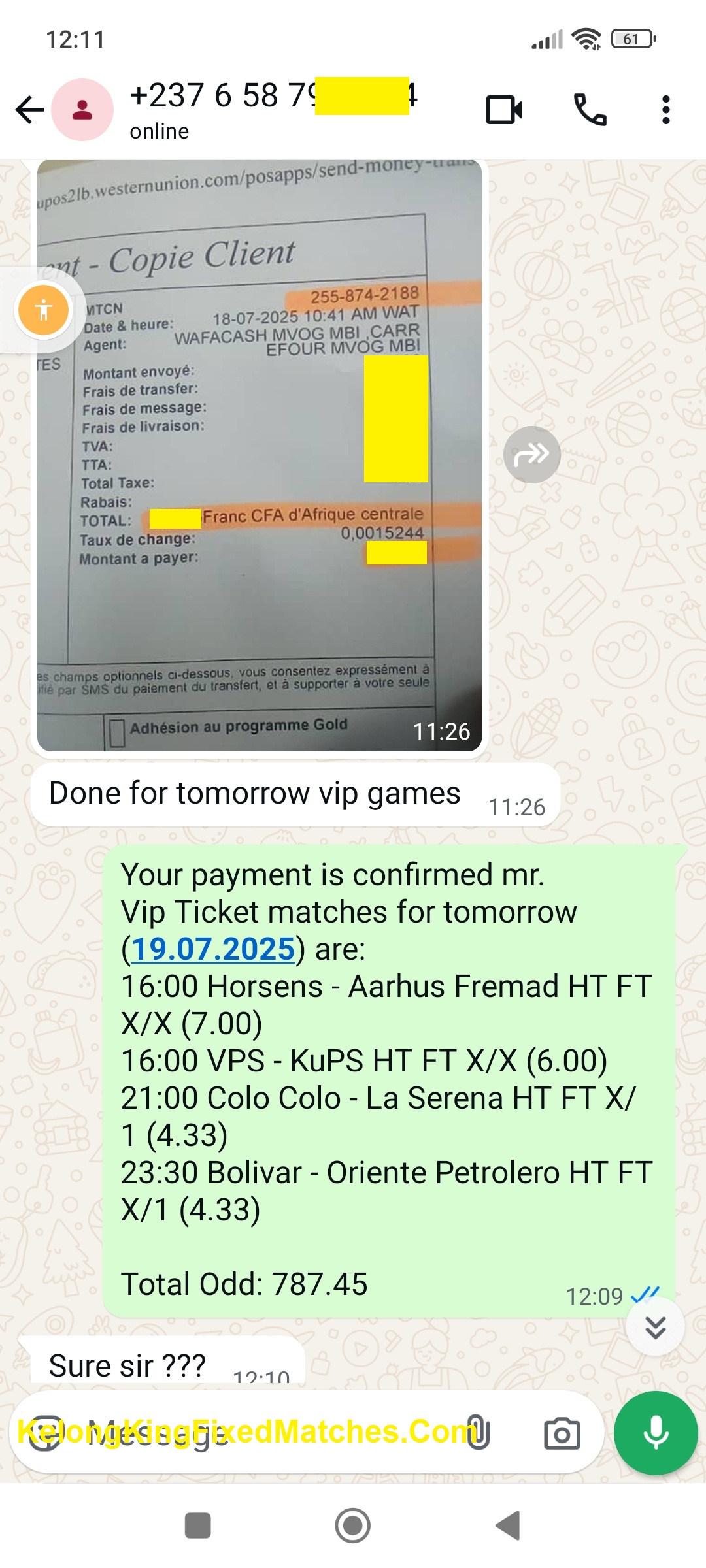The width and height of the screenshot is (706, 1568).
Task: Start a voice call with this contact
Action: (x=590, y=110)
